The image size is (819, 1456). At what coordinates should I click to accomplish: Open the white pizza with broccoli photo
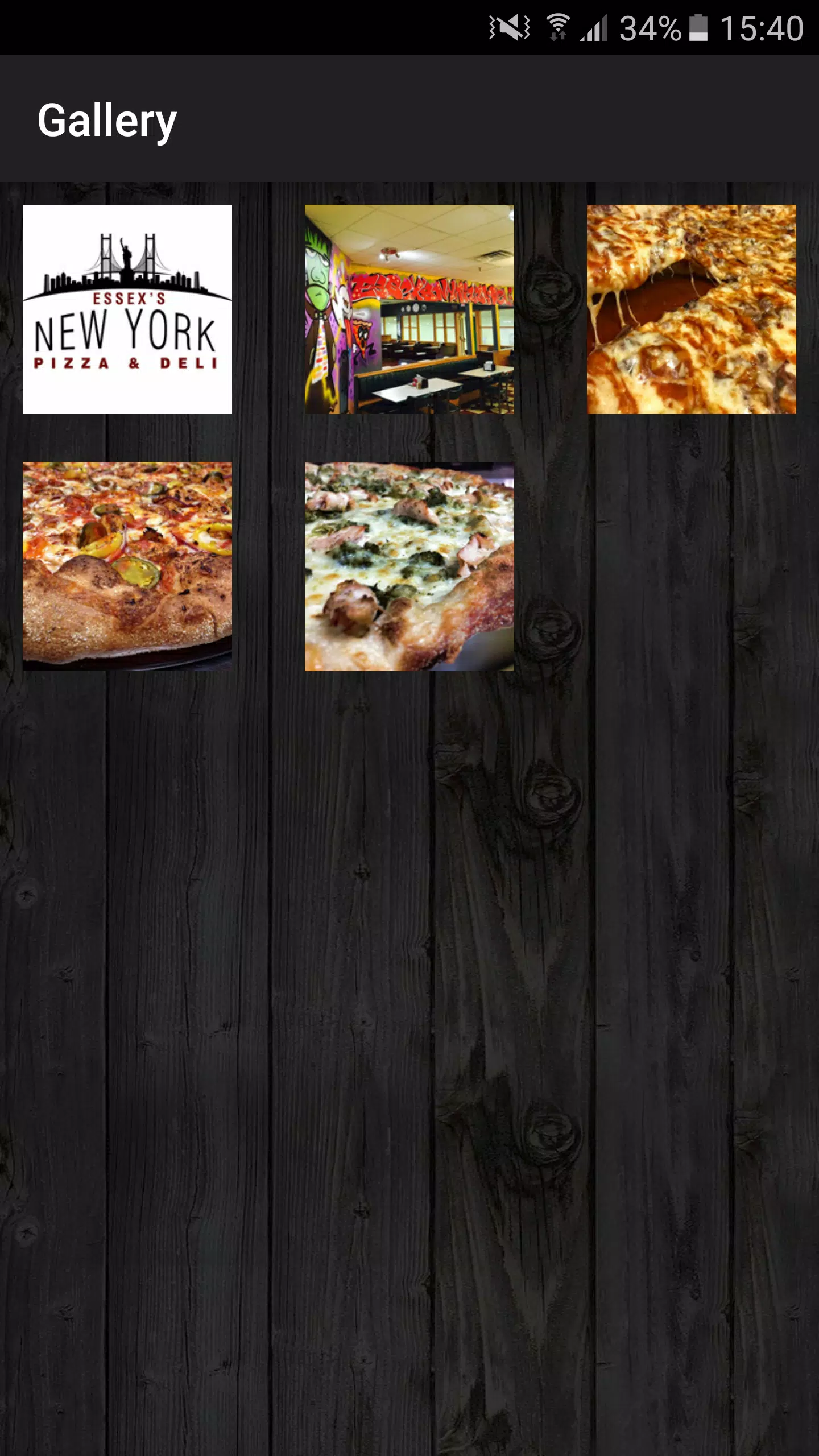point(409,566)
